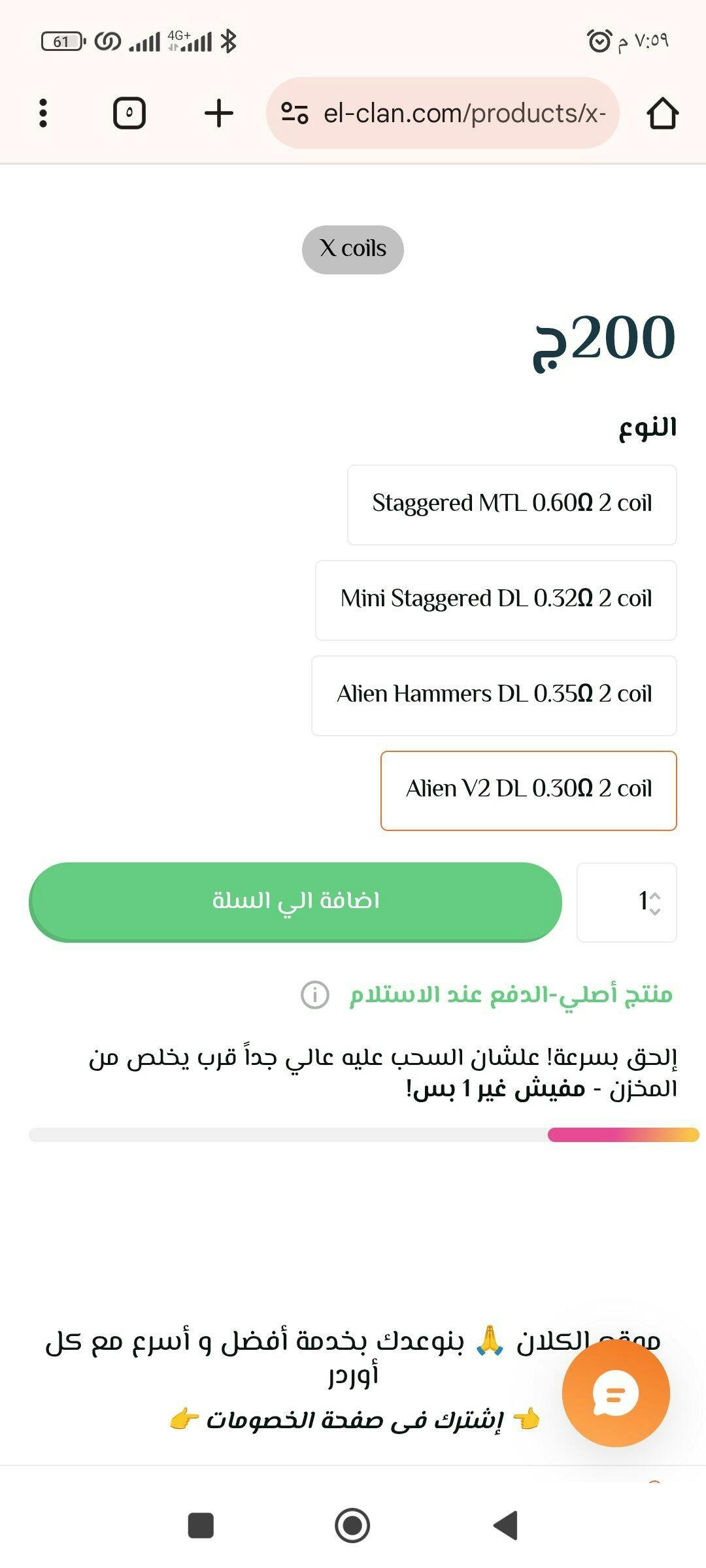706x1568 pixels.
Task: Pick Alien Hammers DL 0.35Ω 2 coil
Action: [494, 695]
